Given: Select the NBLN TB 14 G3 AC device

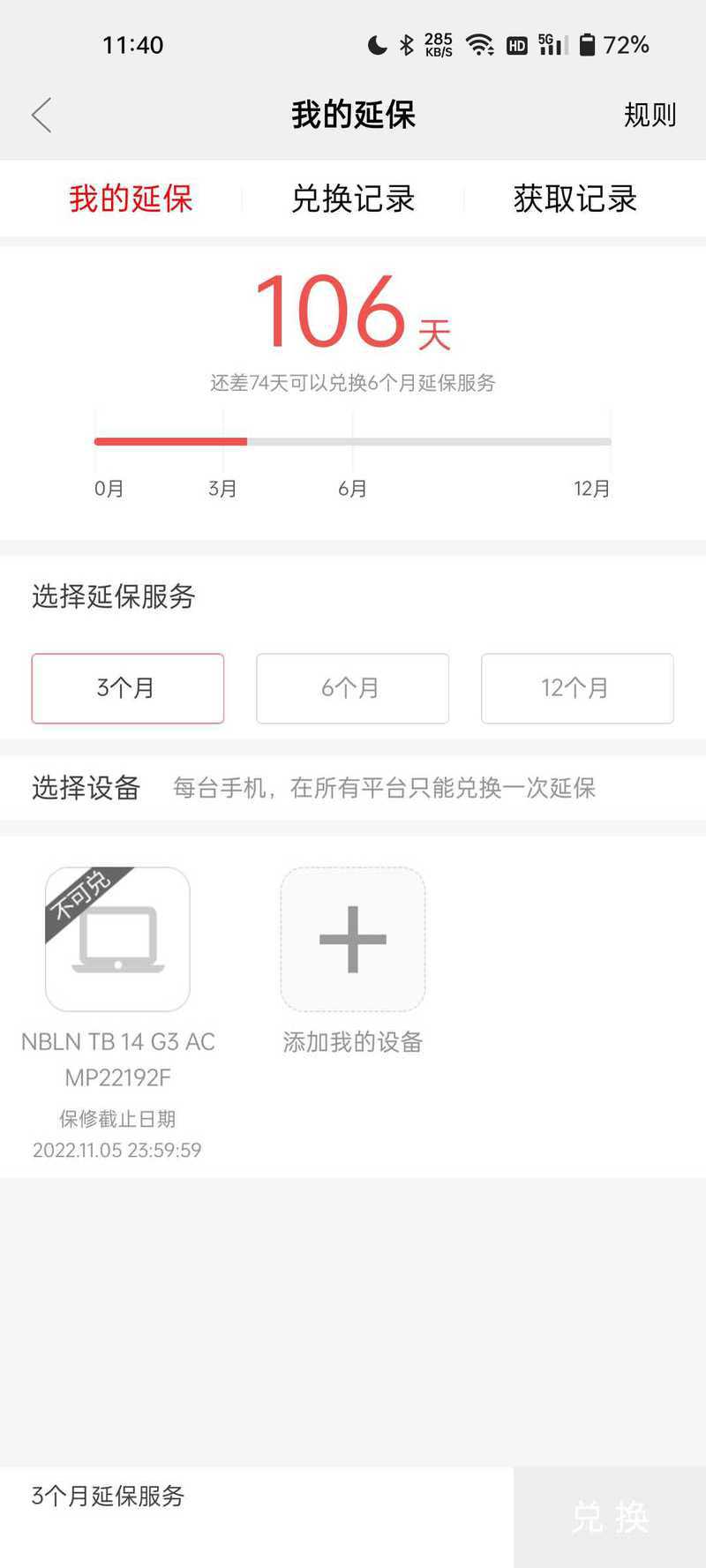Looking at the screenshot, I should (x=117, y=939).
